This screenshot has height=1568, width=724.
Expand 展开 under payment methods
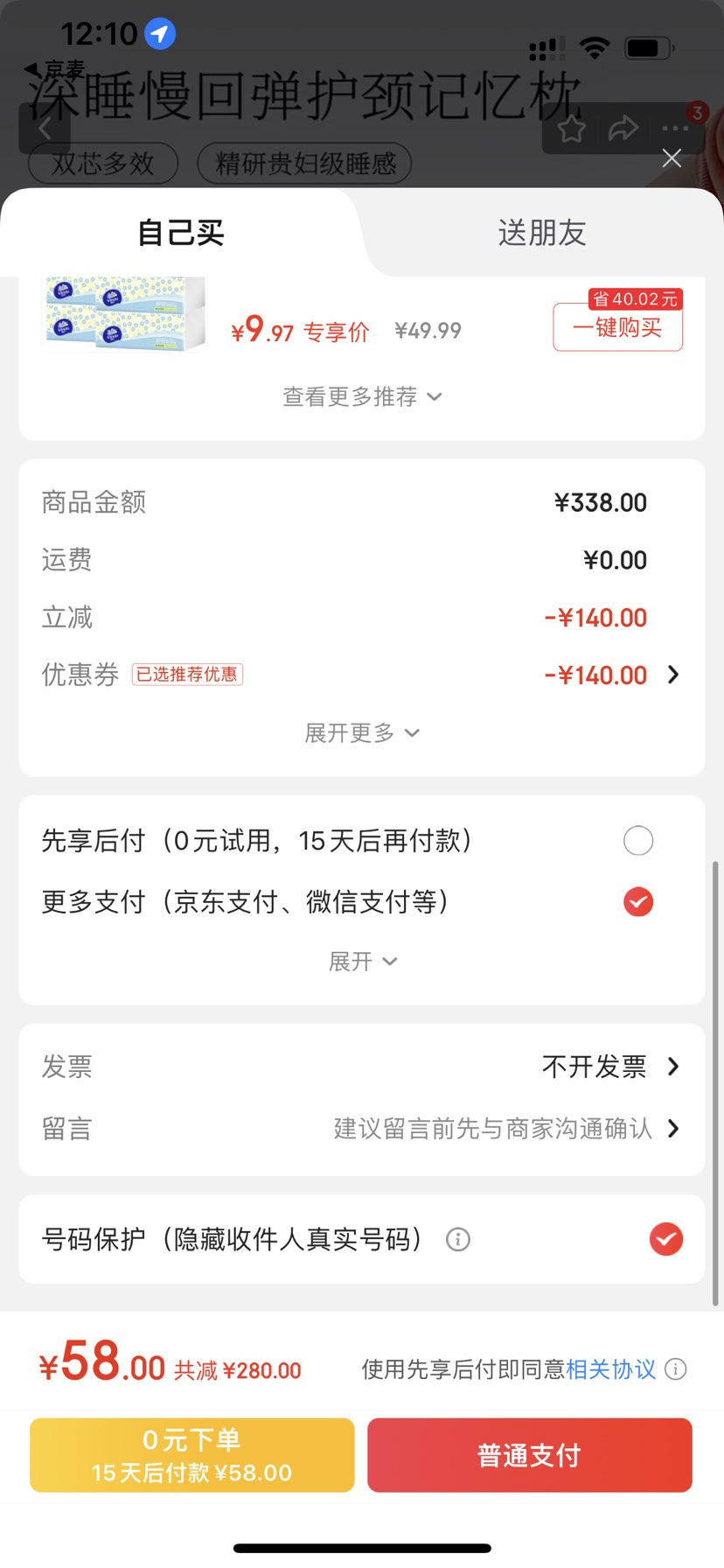pos(361,962)
